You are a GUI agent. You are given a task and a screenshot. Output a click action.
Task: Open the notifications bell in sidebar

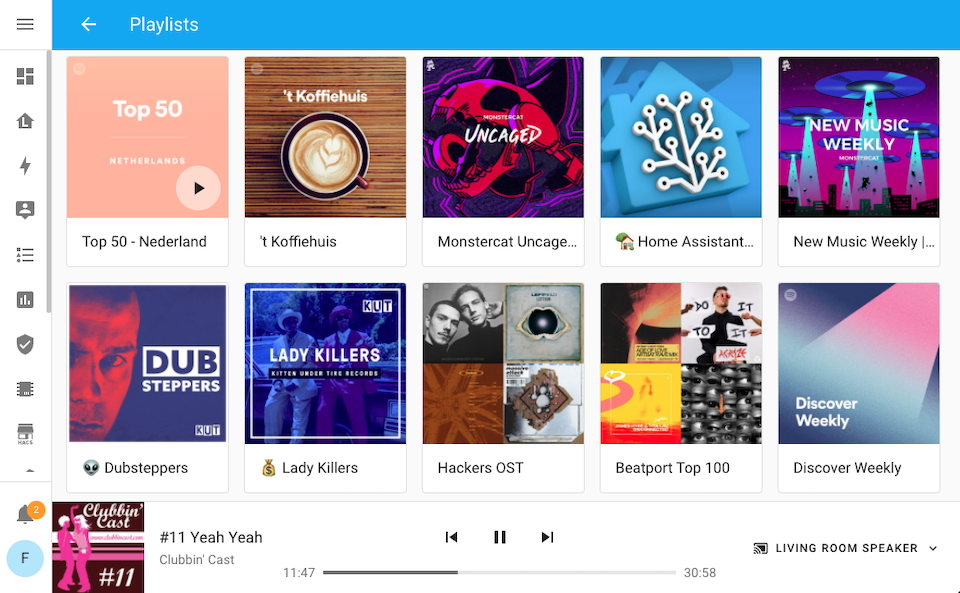(25, 515)
